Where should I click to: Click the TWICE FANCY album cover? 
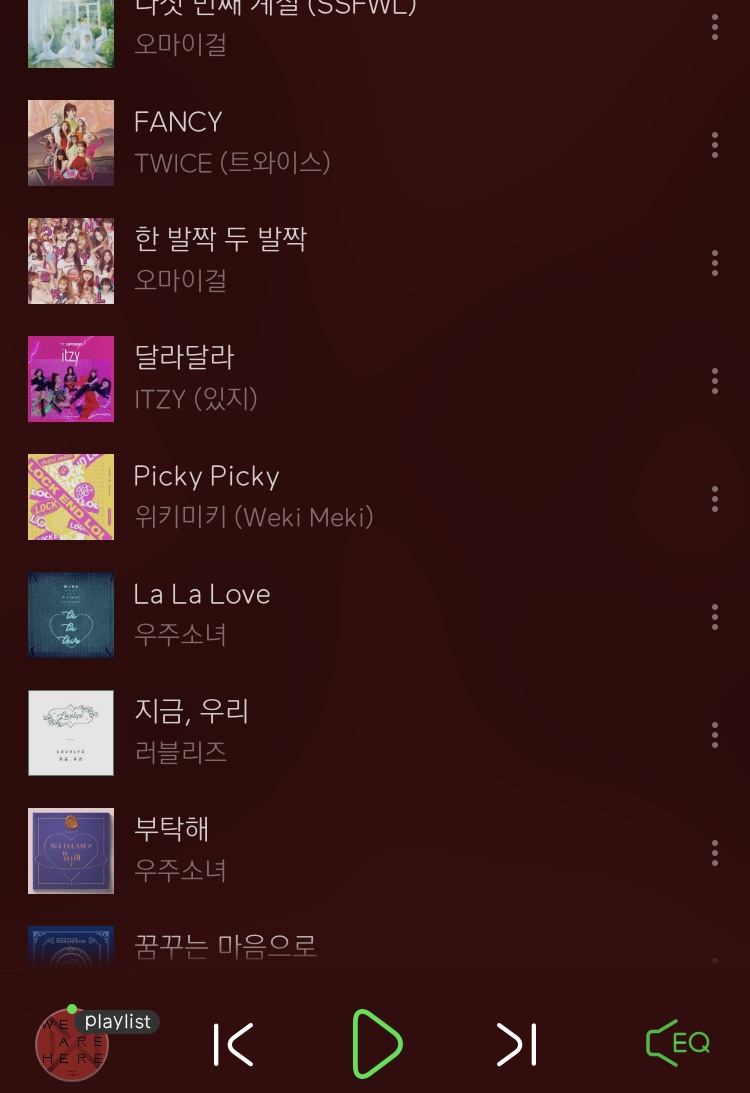pyautogui.click(x=71, y=143)
